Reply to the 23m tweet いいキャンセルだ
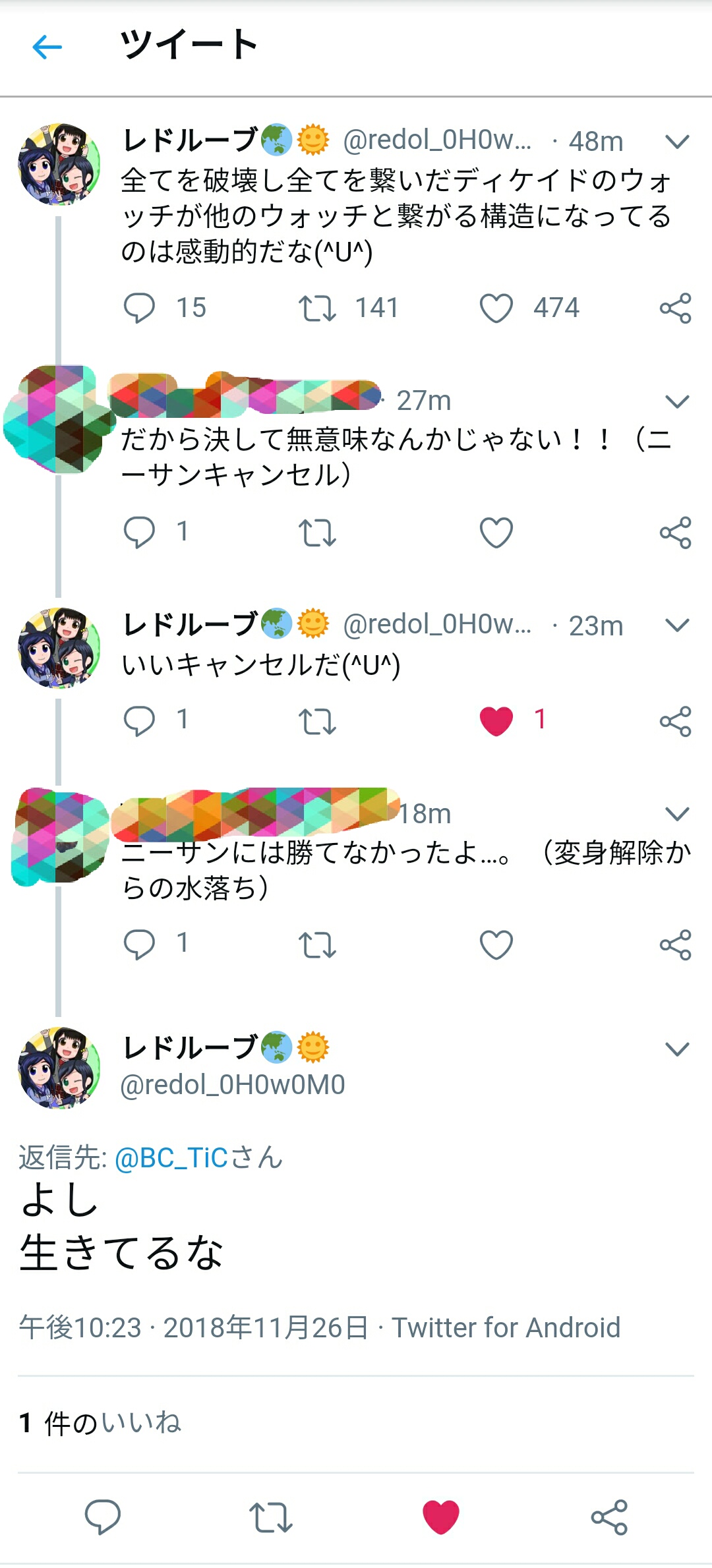 tap(139, 720)
